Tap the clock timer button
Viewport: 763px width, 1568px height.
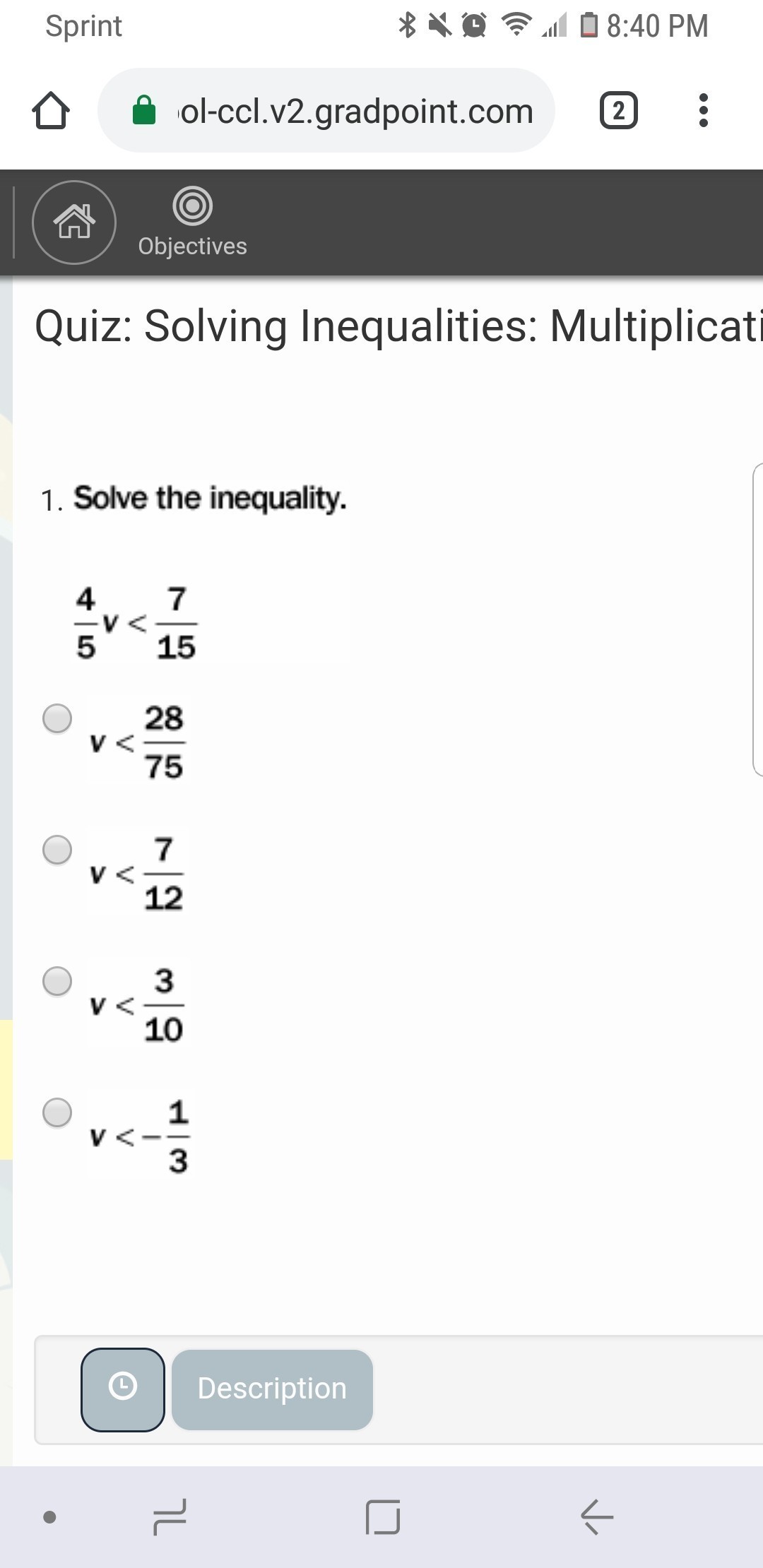click(123, 1389)
